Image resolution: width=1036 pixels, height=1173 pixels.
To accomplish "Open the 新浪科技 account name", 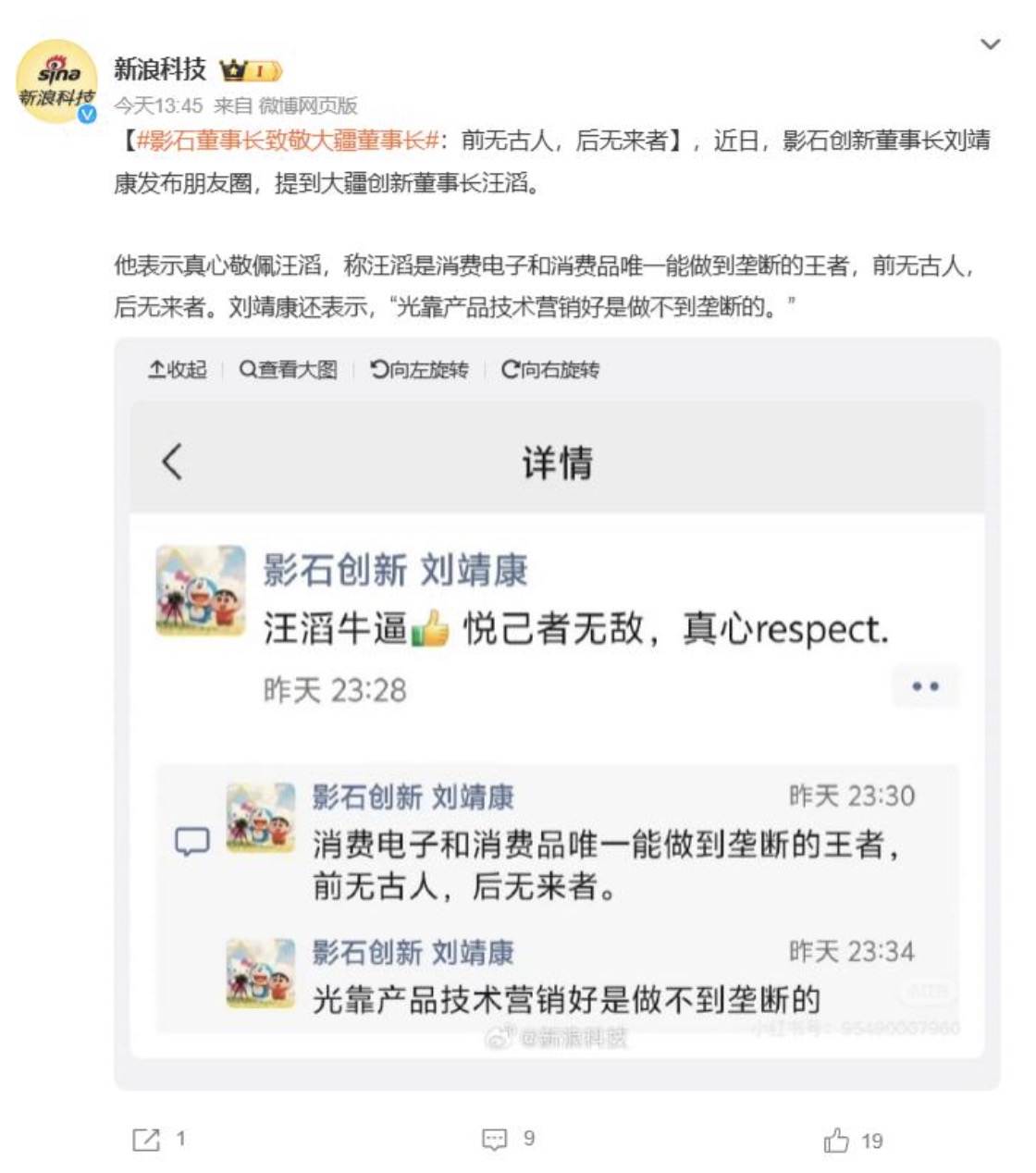I will [x=159, y=69].
